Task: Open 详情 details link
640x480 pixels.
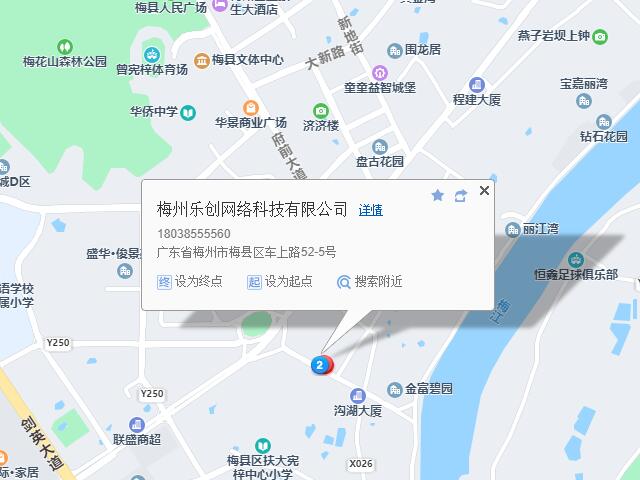Action: 370,210
